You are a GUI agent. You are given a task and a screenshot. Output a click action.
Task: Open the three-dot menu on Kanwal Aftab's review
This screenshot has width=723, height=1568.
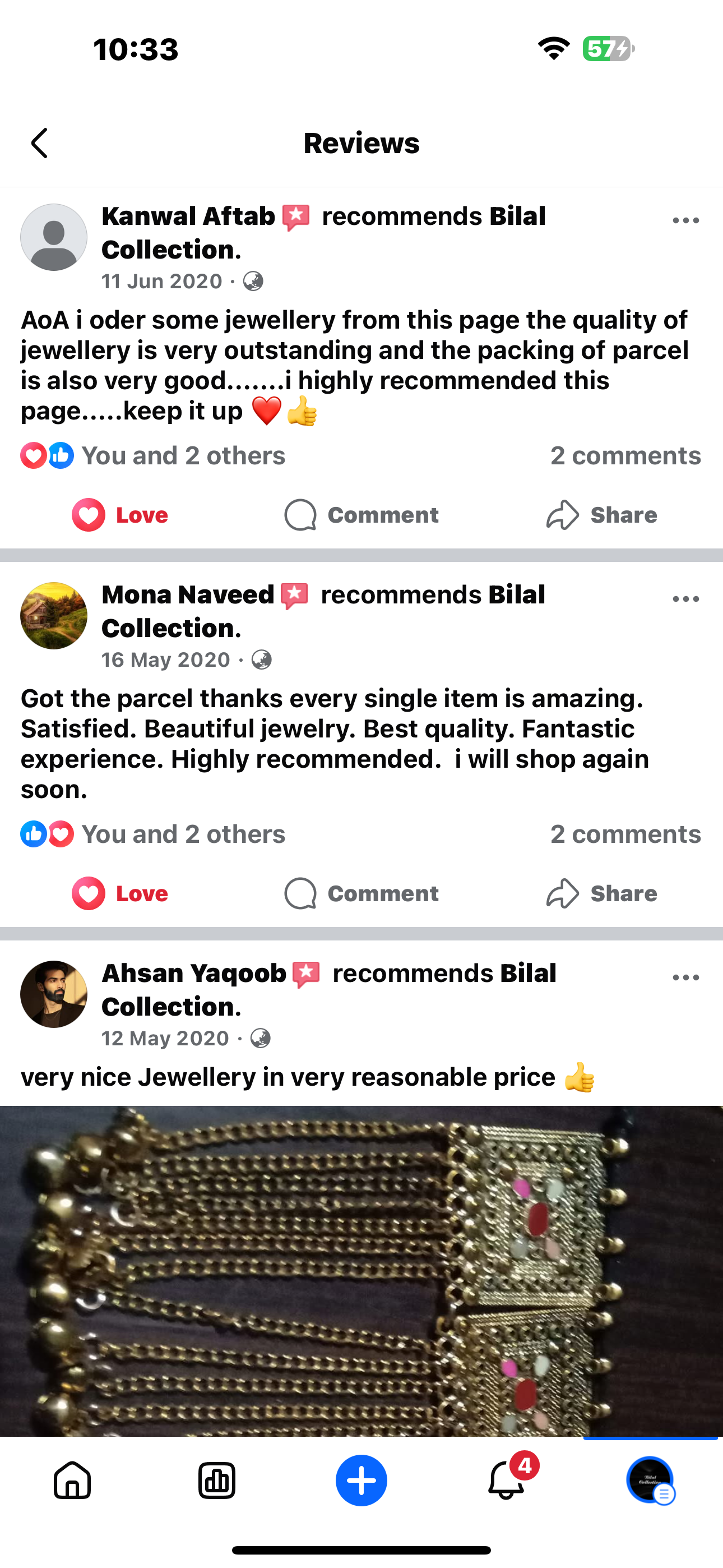pos(685,220)
